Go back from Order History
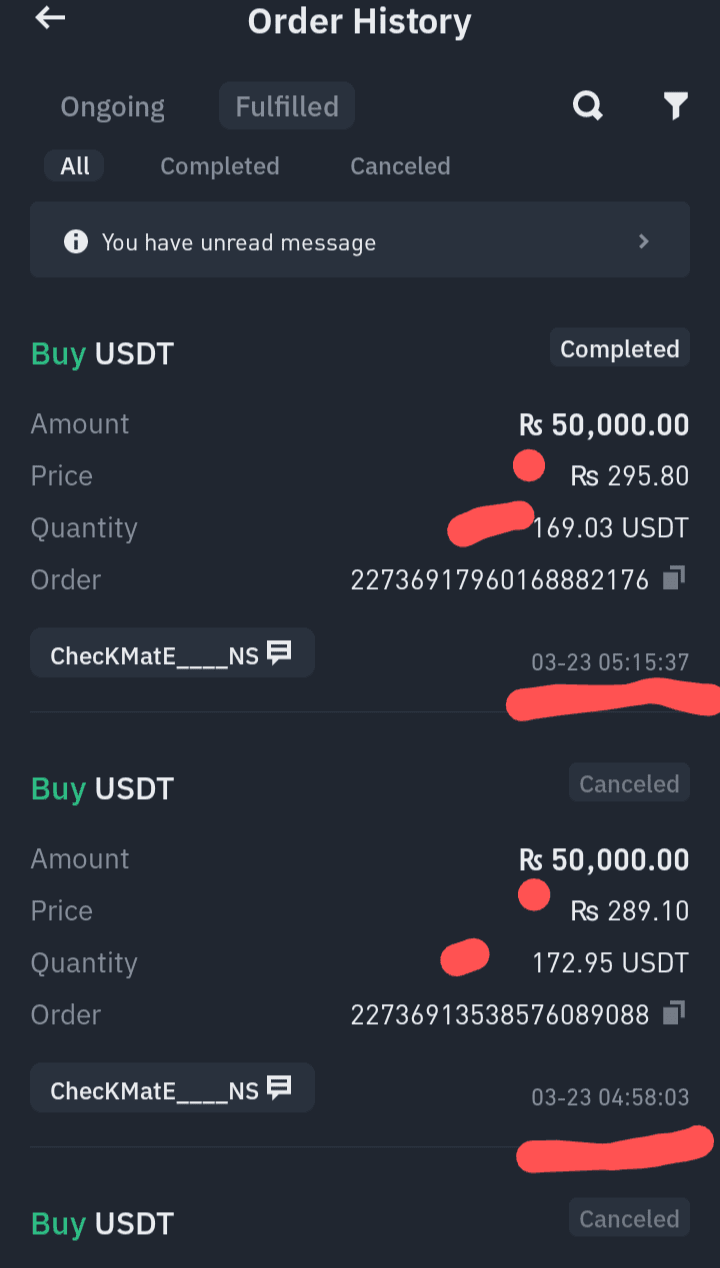Image resolution: width=720 pixels, height=1268 pixels. click(50, 18)
